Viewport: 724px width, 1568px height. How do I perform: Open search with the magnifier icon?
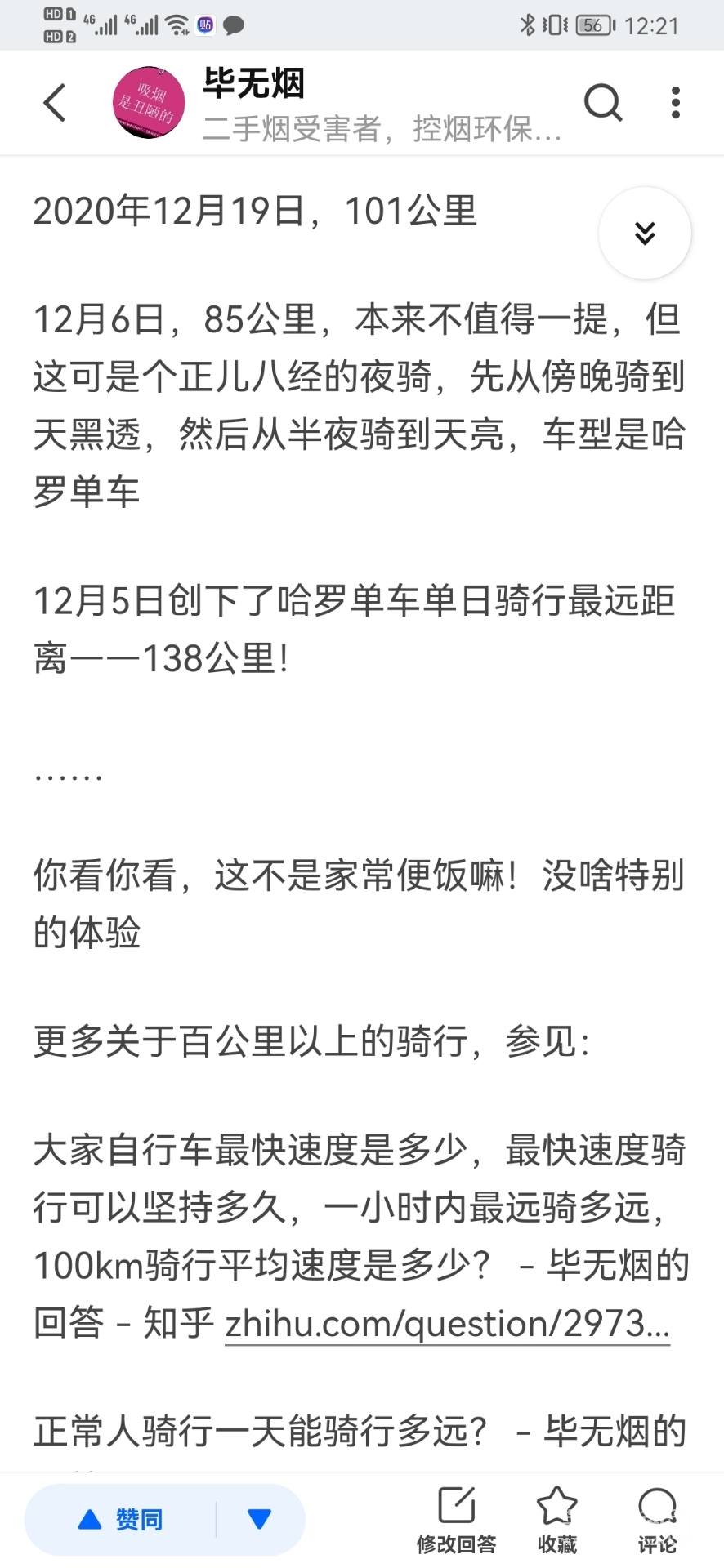coord(603,103)
